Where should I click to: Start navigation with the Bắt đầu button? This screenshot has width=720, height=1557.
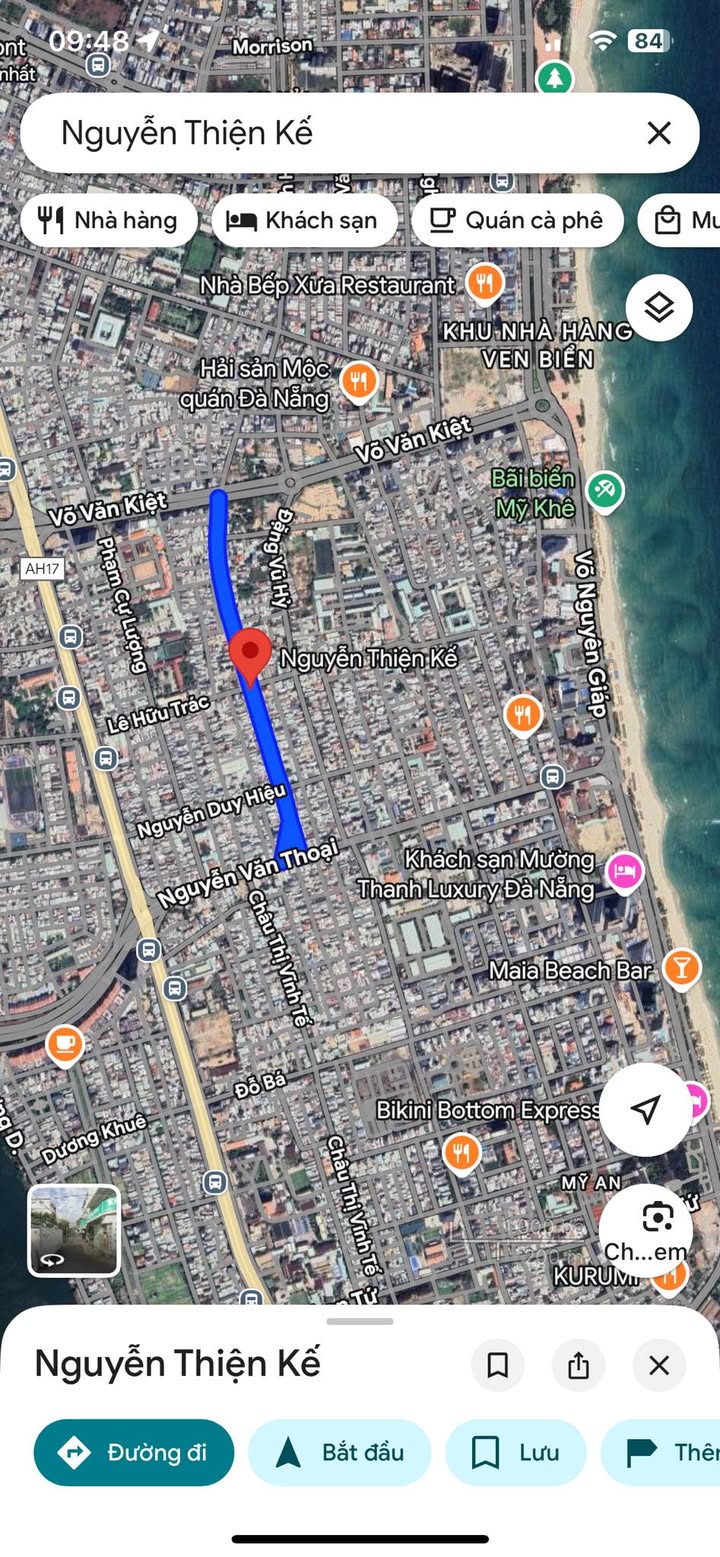pos(340,1452)
